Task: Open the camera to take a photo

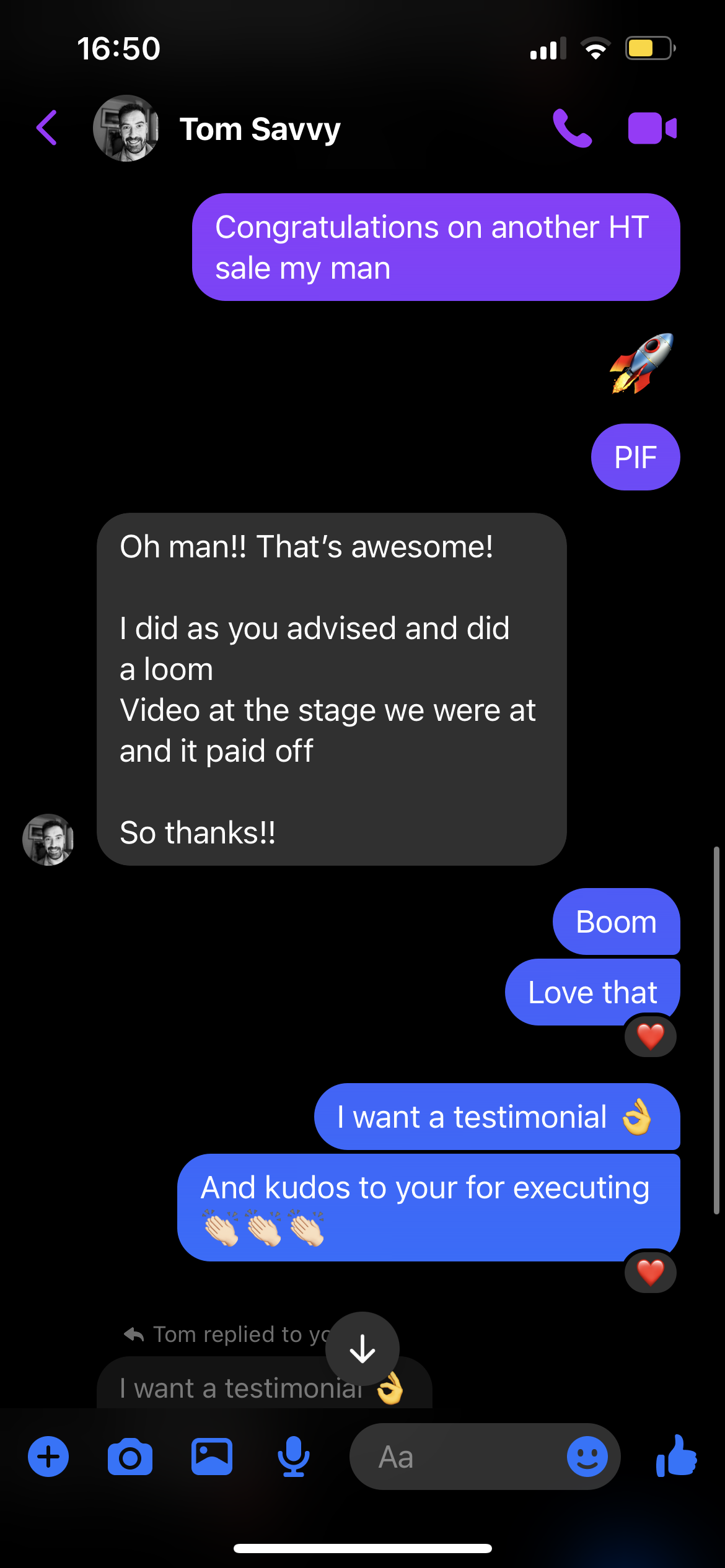Action: 130,1457
